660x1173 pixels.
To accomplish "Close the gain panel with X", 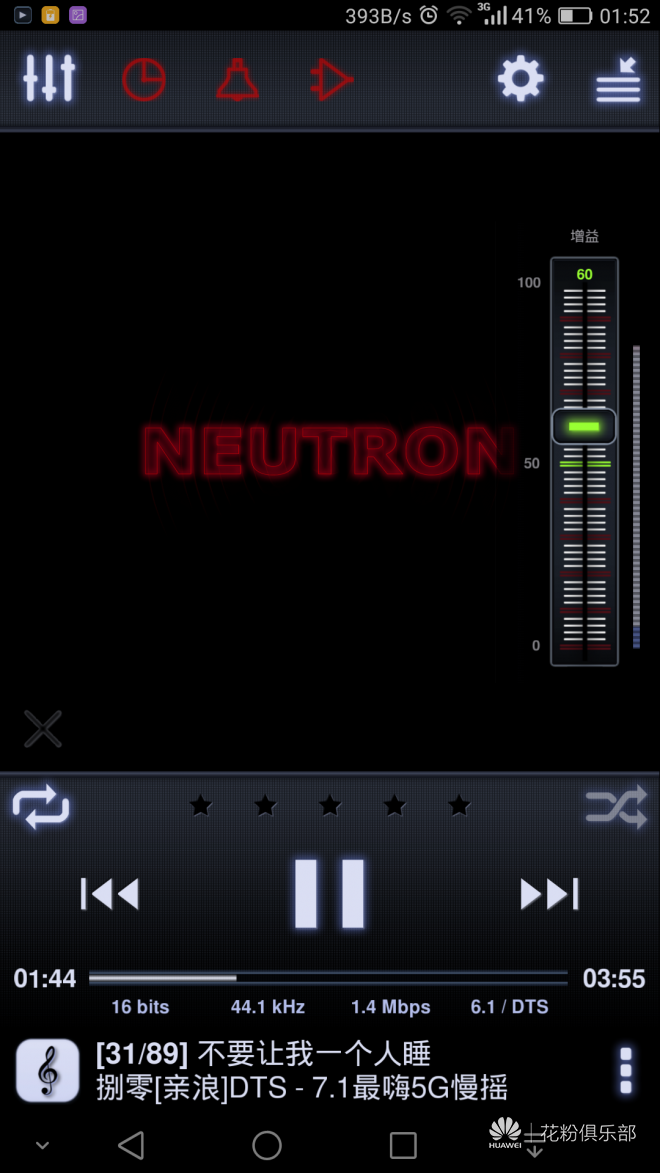I will click(x=43, y=729).
